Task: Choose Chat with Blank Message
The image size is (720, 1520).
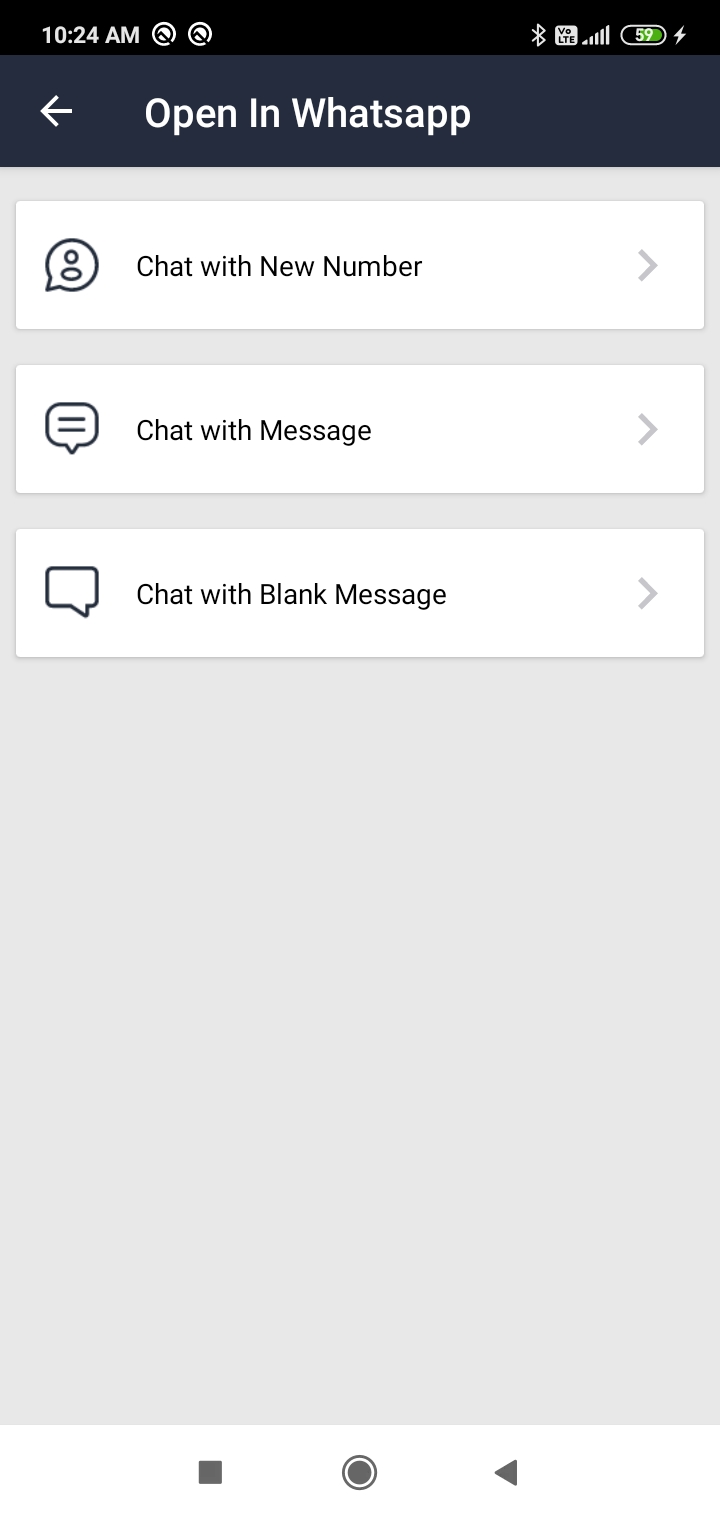Action: (x=359, y=594)
